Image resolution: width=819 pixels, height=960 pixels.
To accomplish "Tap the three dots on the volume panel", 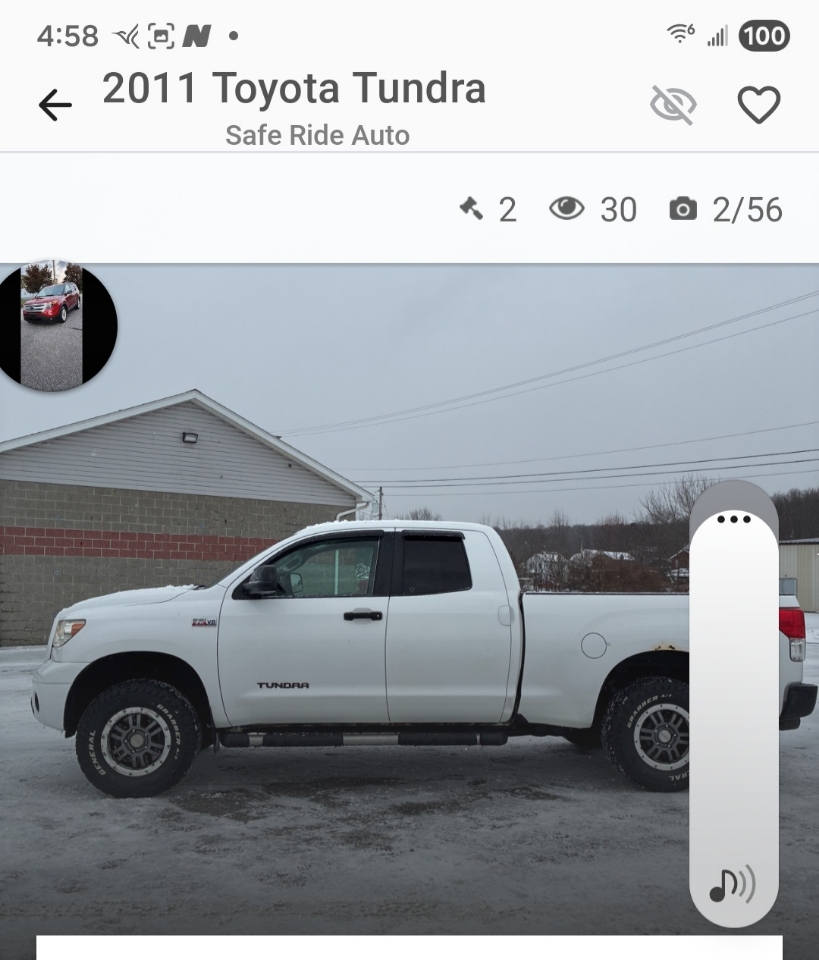I will (733, 519).
